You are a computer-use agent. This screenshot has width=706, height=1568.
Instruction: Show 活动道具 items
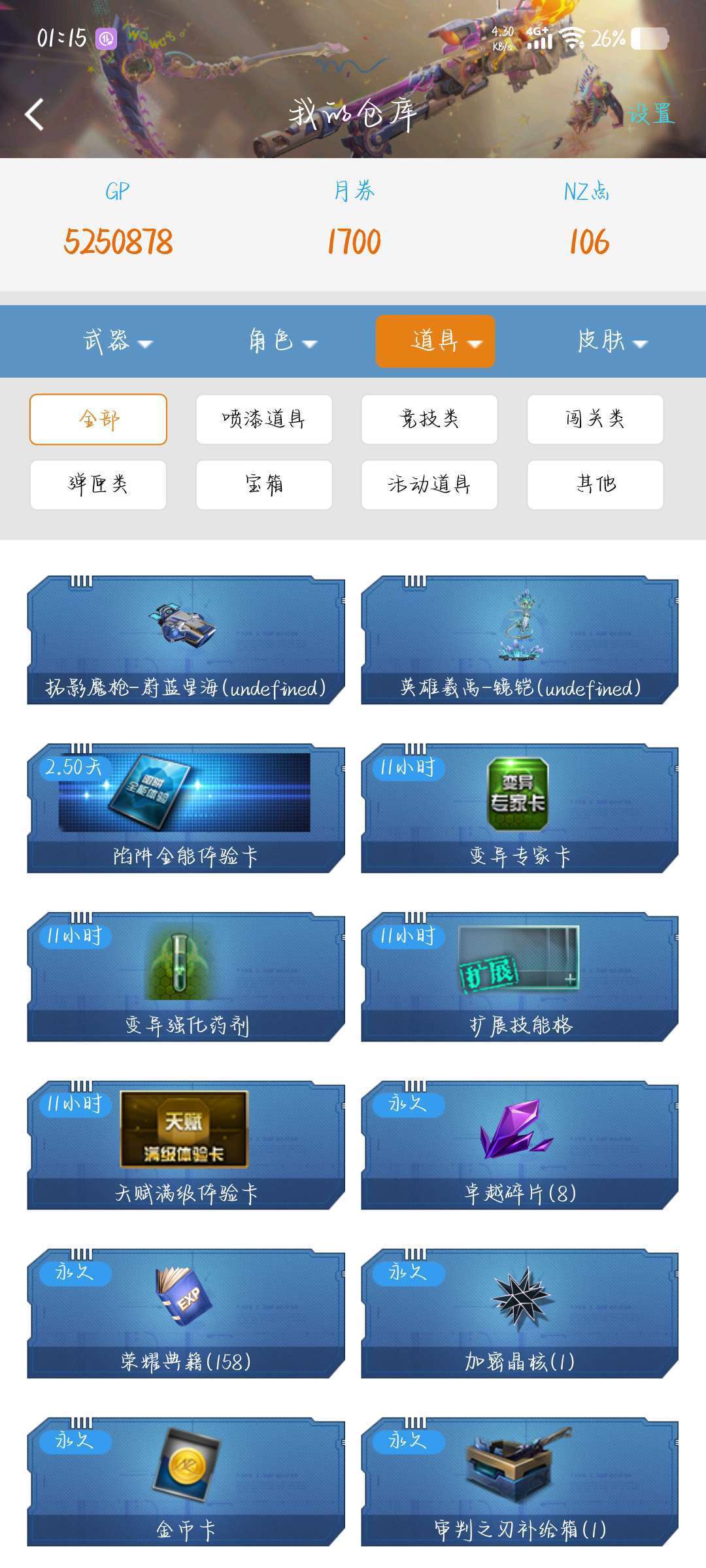(429, 485)
